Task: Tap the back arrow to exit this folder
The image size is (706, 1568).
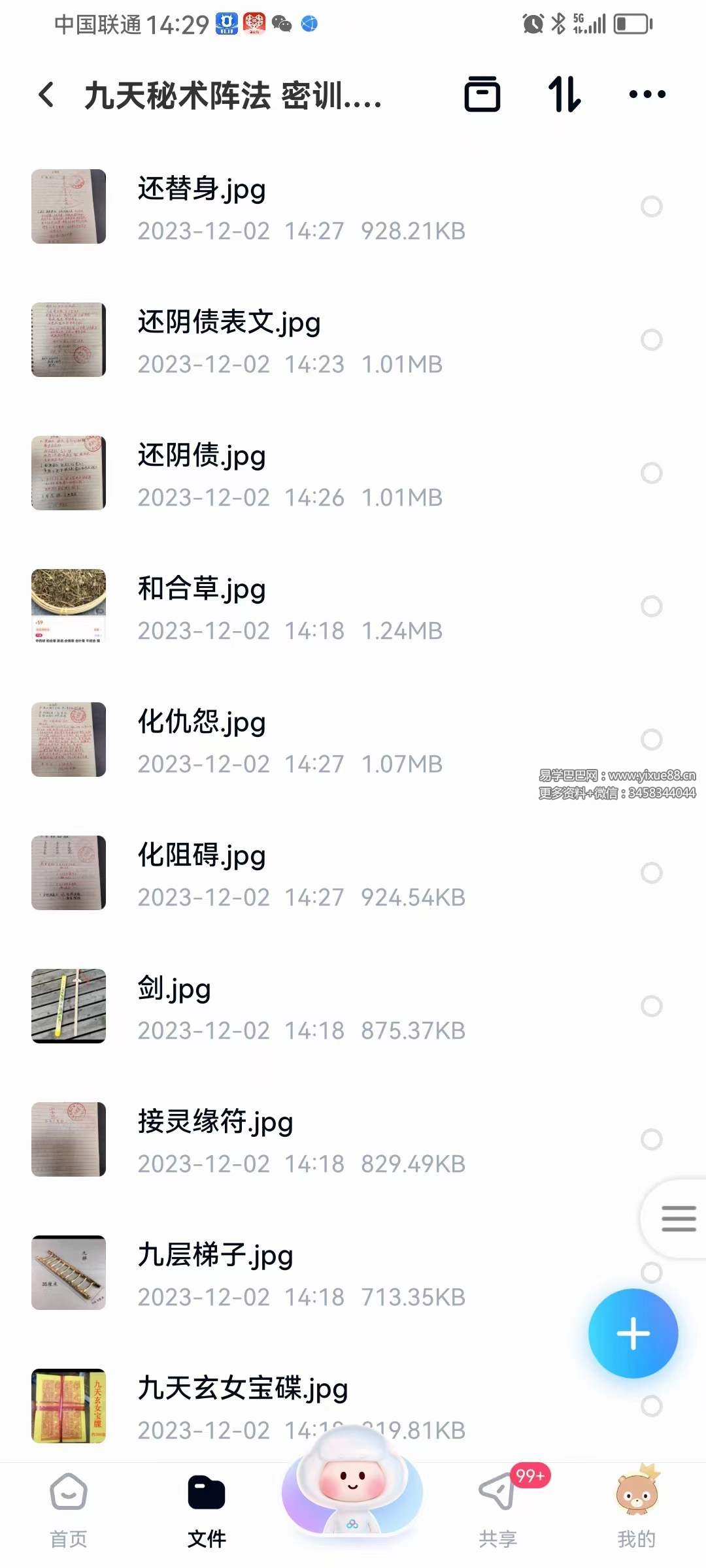Action: coord(46,94)
